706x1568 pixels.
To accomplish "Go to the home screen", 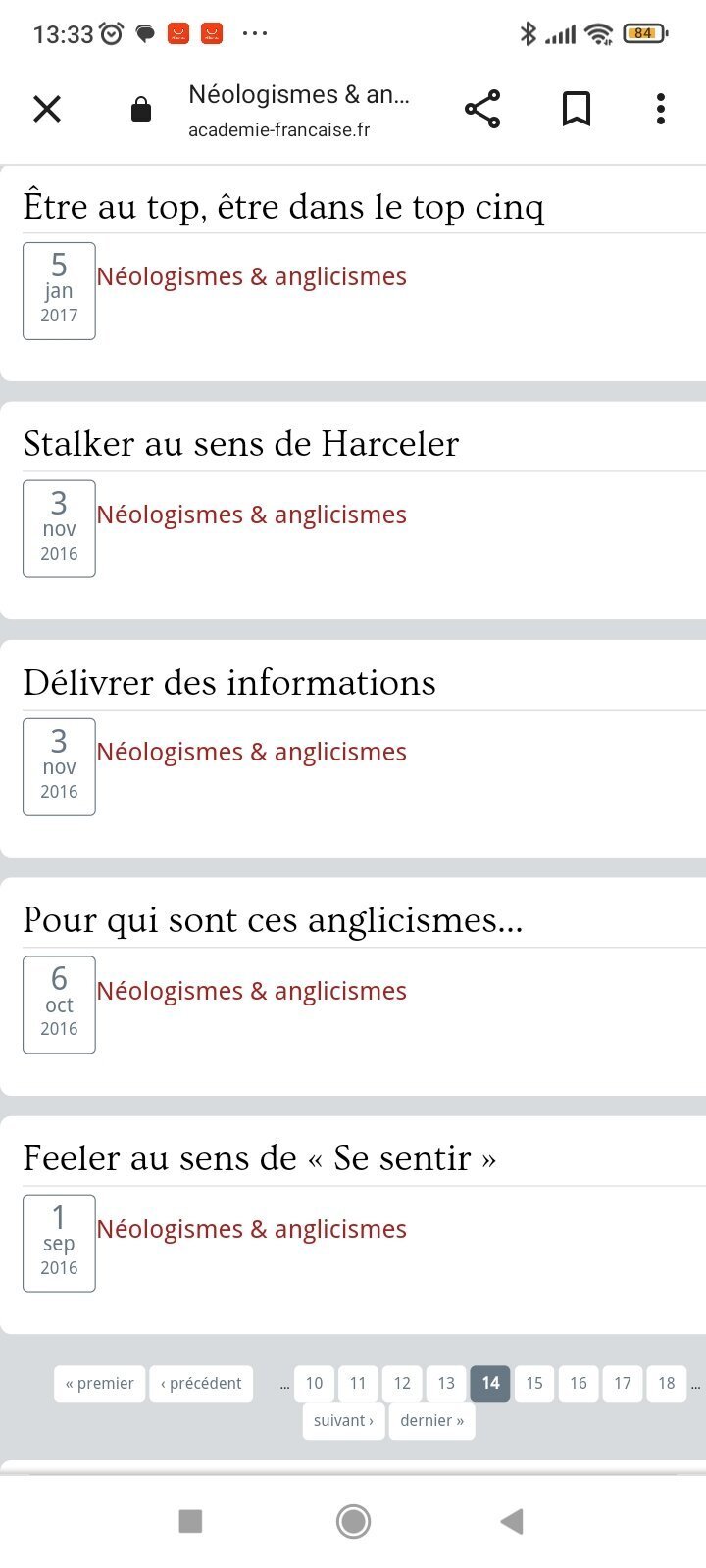I will [x=353, y=1521].
